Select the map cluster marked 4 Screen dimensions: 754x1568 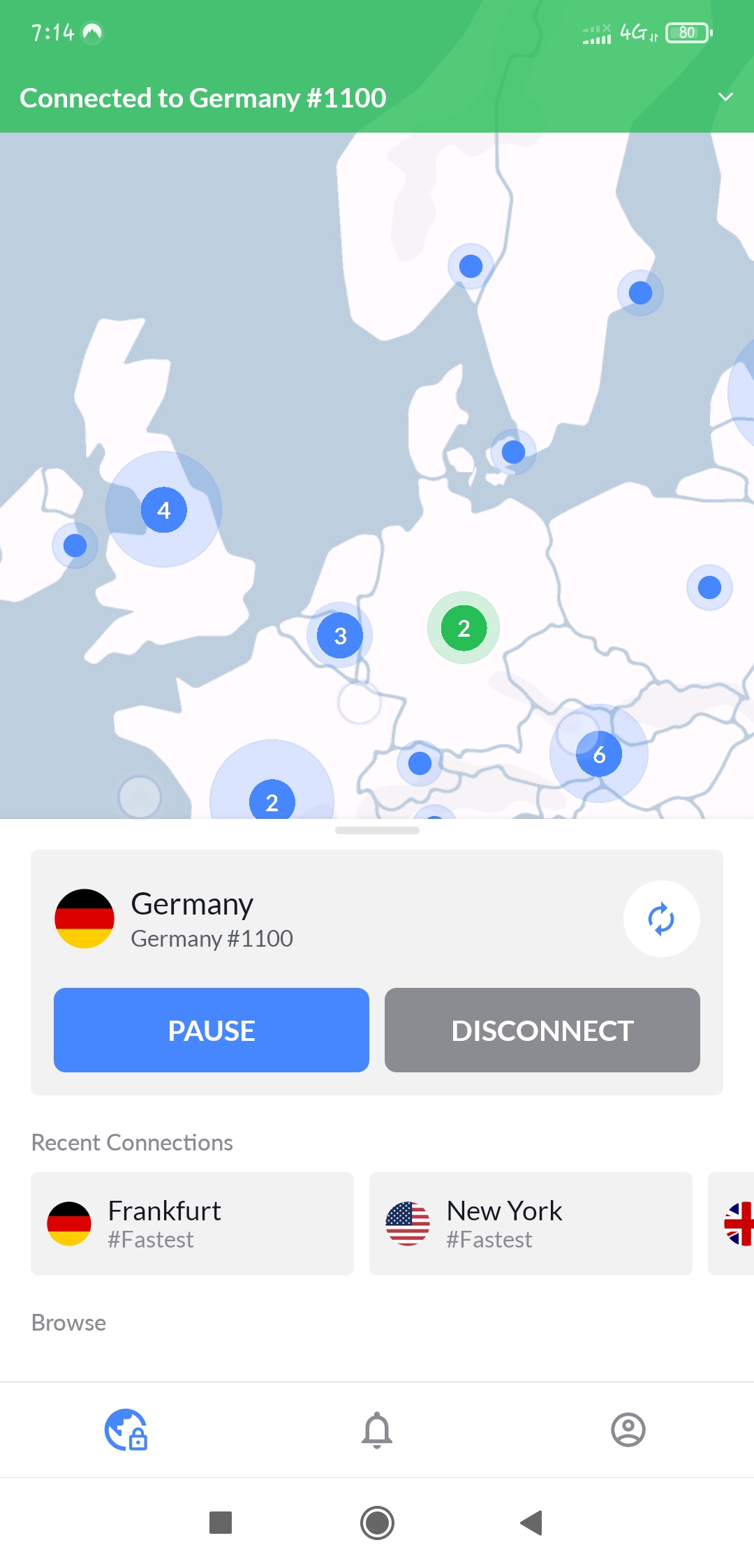click(164, 510)
